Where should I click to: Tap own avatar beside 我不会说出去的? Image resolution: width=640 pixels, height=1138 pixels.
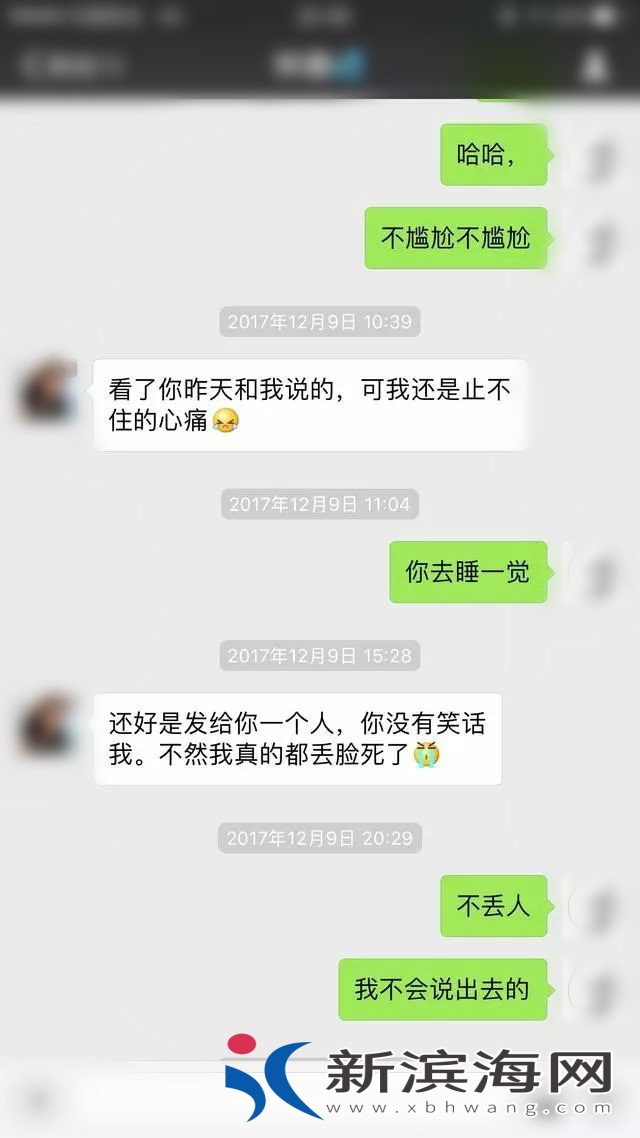point(598,990)
